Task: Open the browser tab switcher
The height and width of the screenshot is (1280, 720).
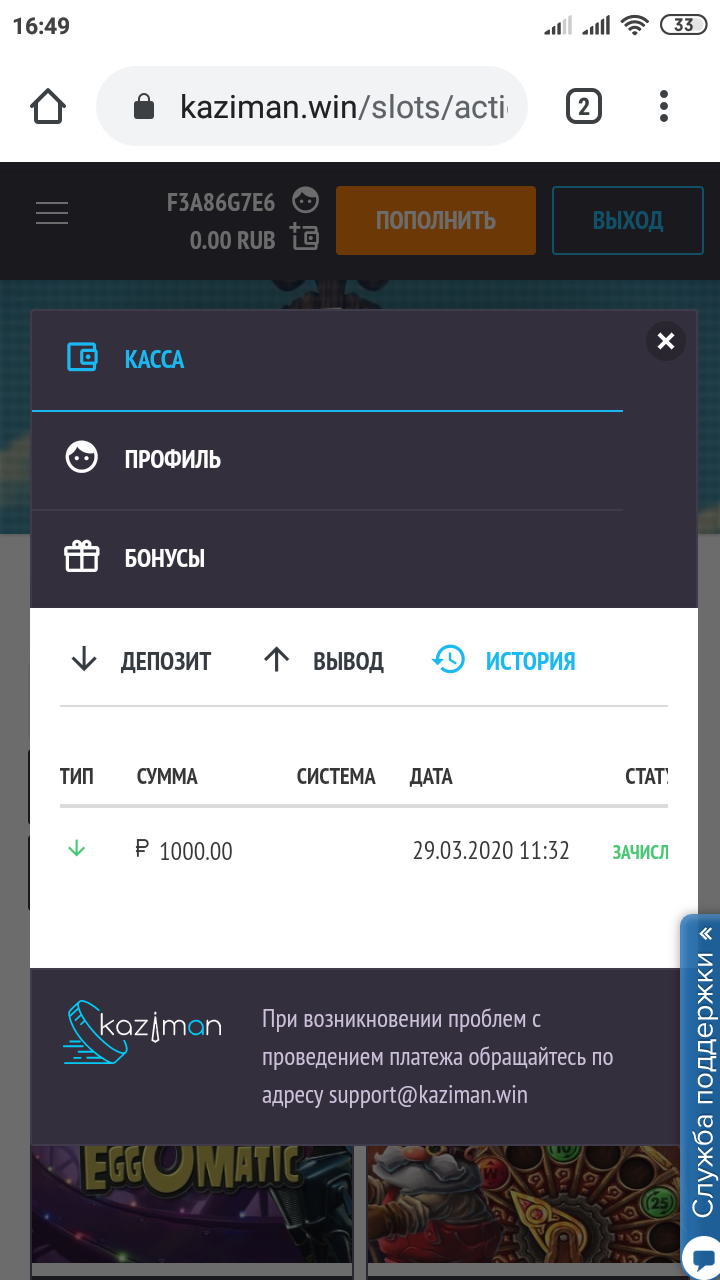Action: pyautogui.click(x=584, y=106)
